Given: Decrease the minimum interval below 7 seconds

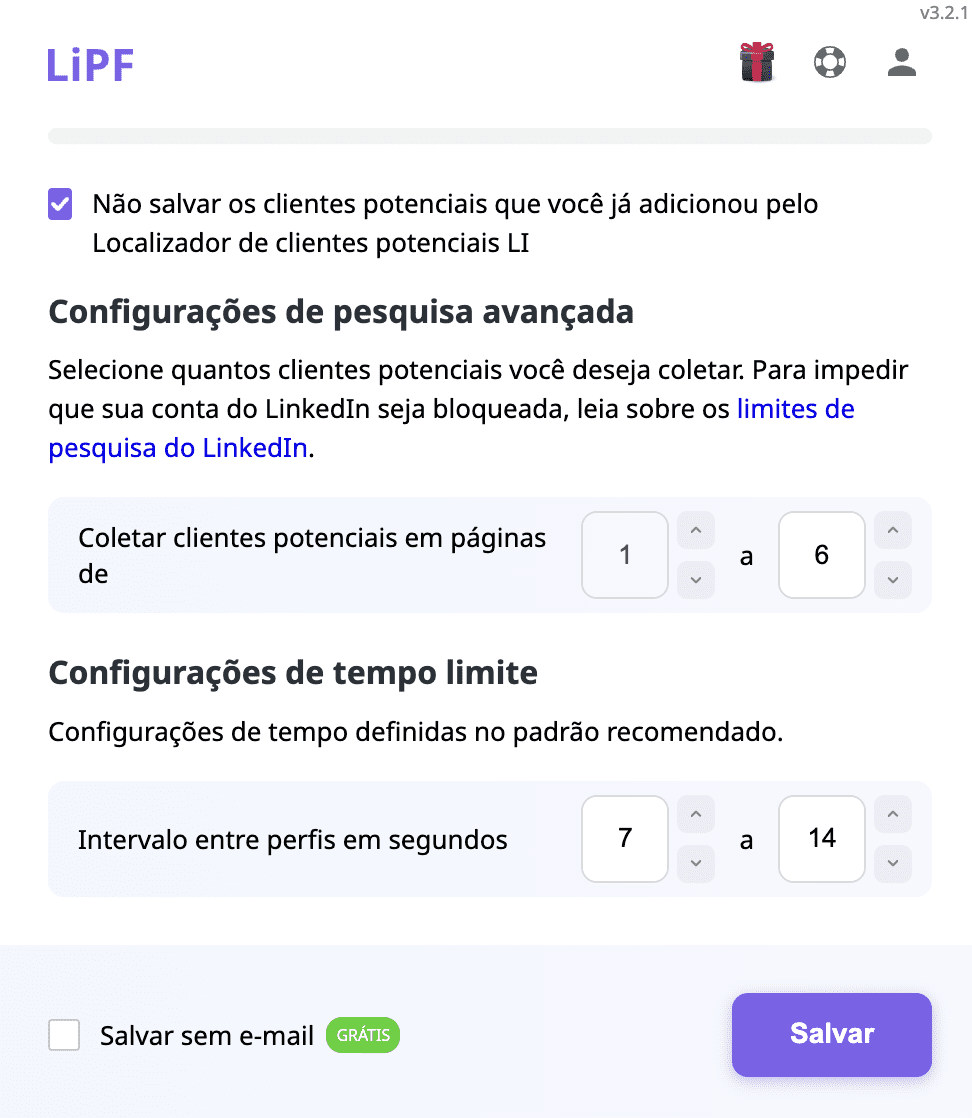Looking at the screenshot, I should pyautogui.click(x=696, y=862).
